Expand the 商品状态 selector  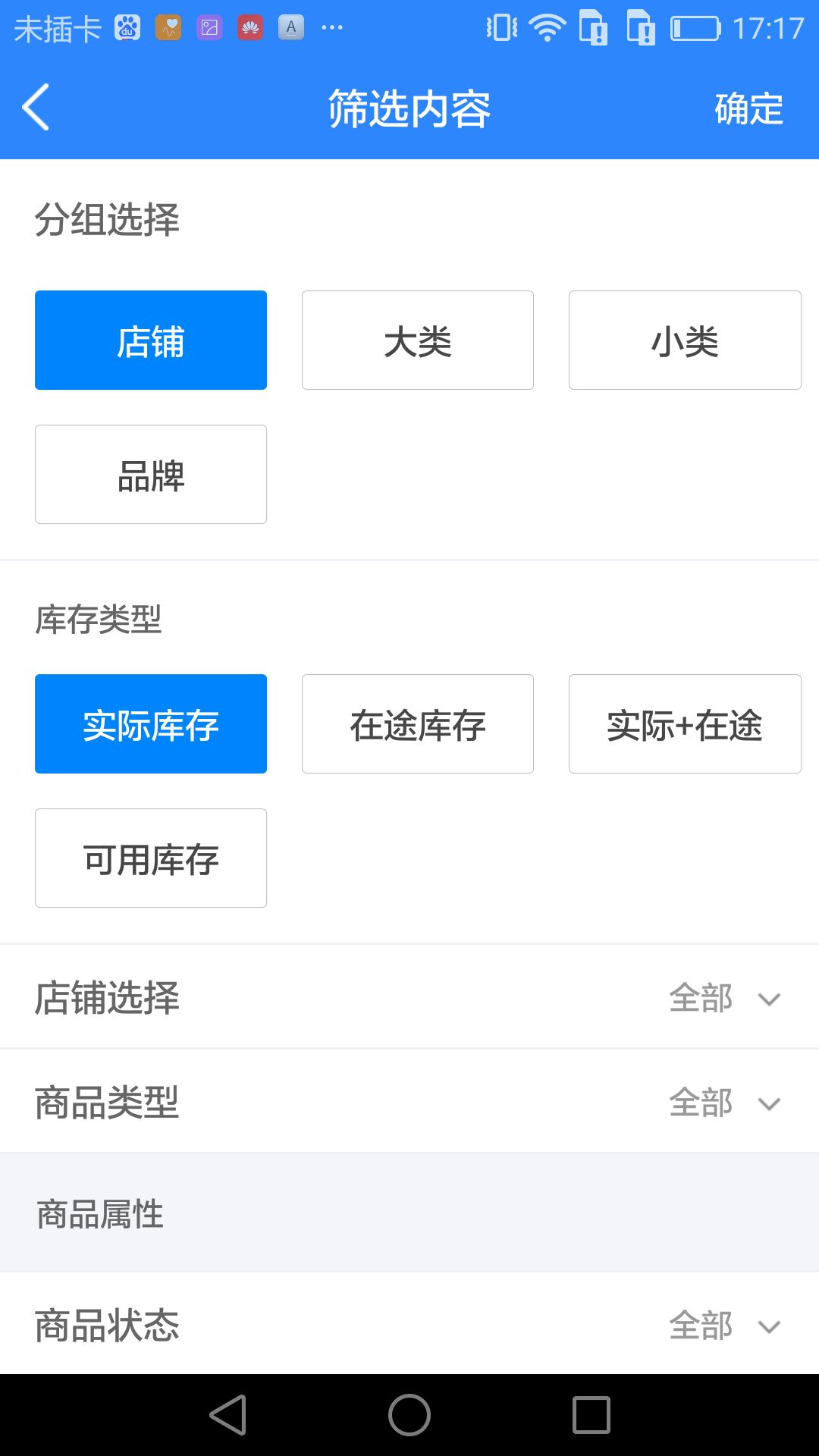(x=723, y=1326)
